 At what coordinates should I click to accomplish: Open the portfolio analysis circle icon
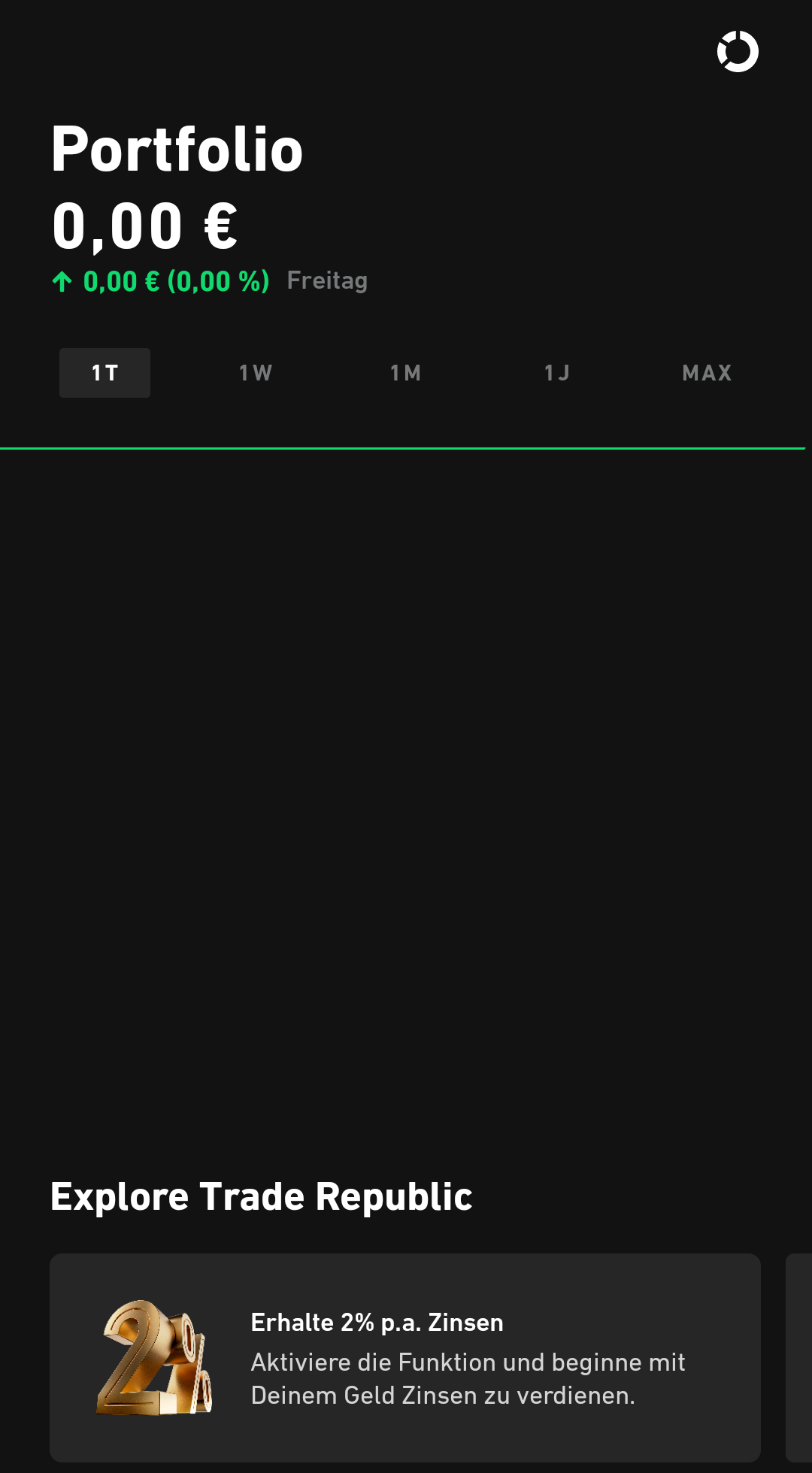(x=738, y=52)
